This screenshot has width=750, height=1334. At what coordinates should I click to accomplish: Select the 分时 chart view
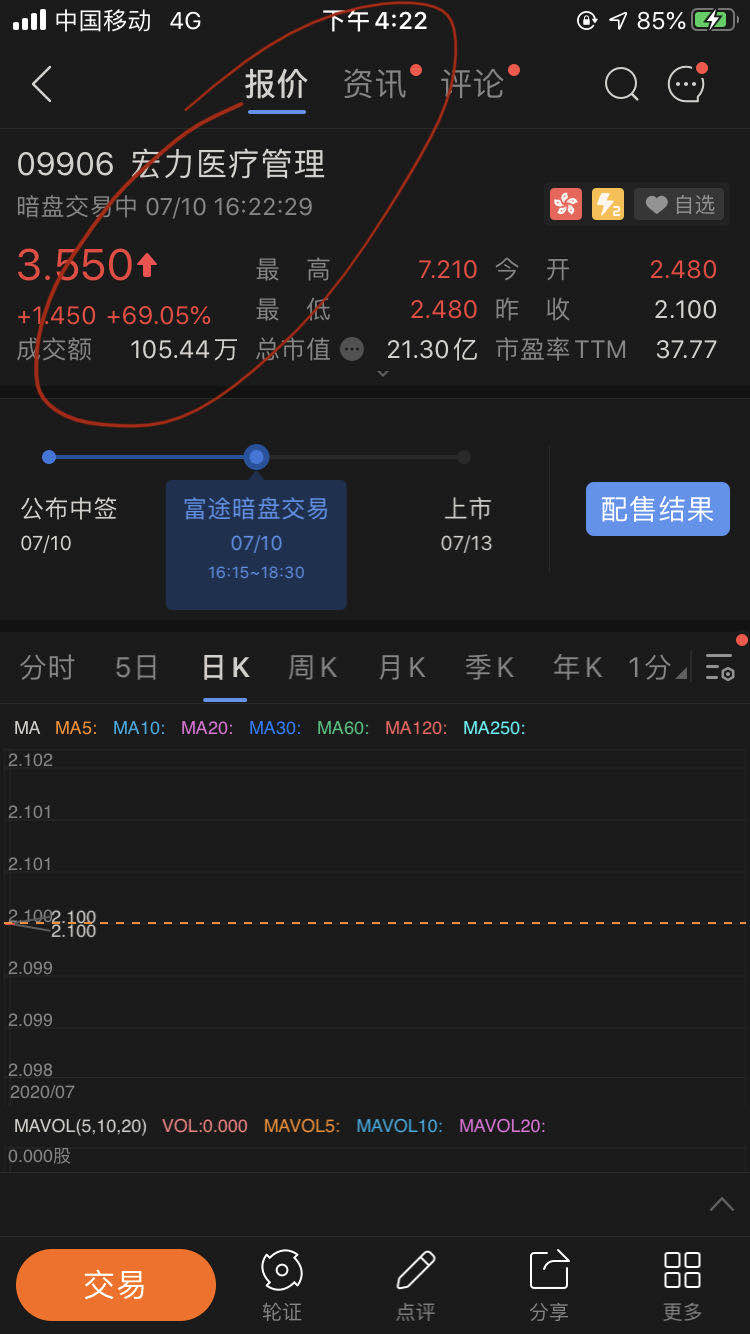click(x=47, y=667)
